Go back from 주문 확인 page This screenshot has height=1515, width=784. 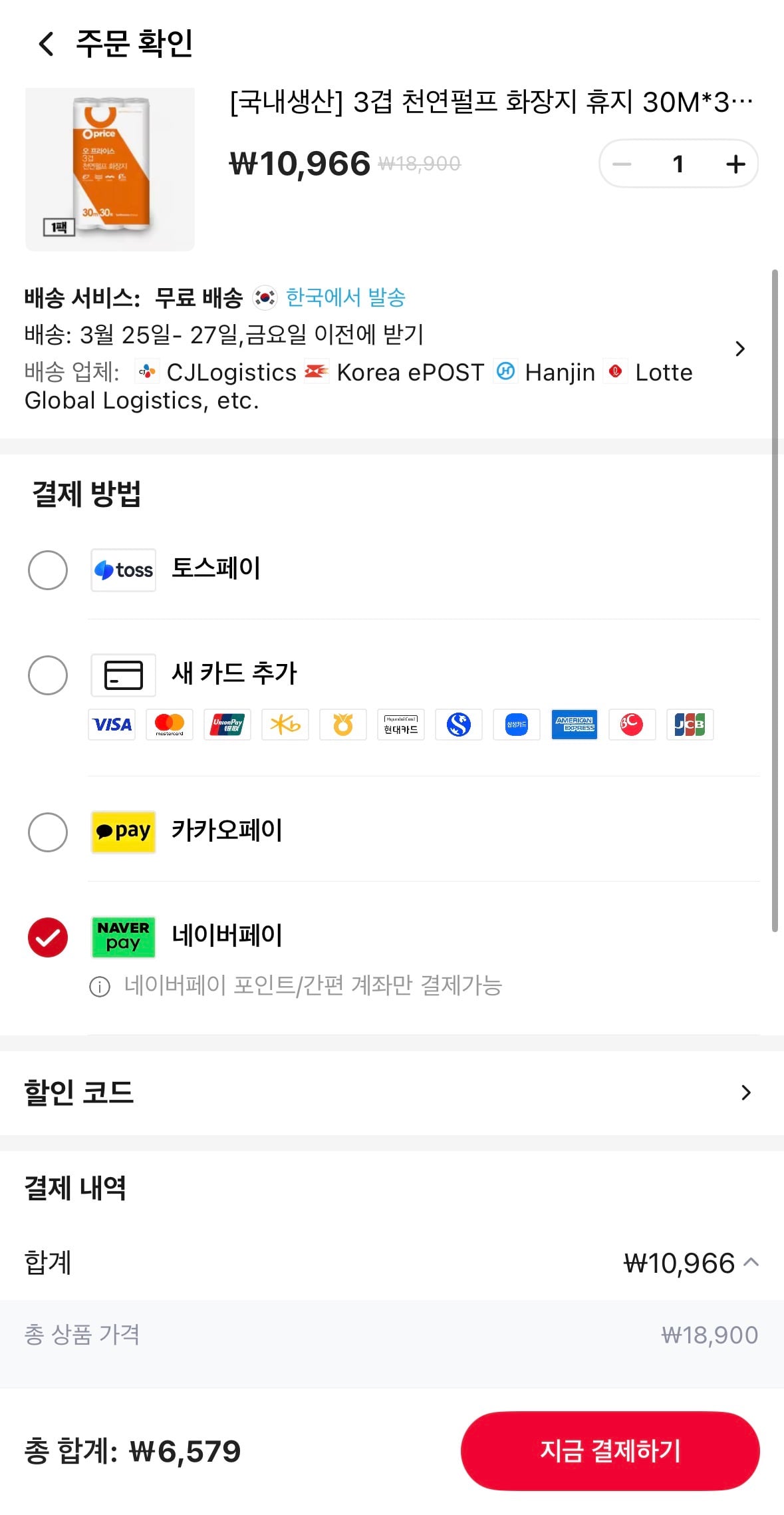click(x=46, y=44)
